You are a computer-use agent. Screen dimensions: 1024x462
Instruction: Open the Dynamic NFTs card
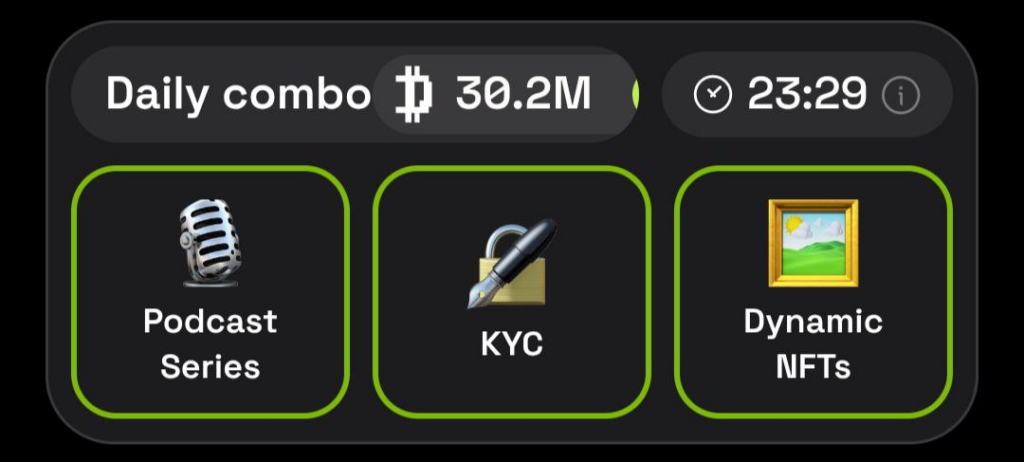pyautogui.click(x=813, y=290)
